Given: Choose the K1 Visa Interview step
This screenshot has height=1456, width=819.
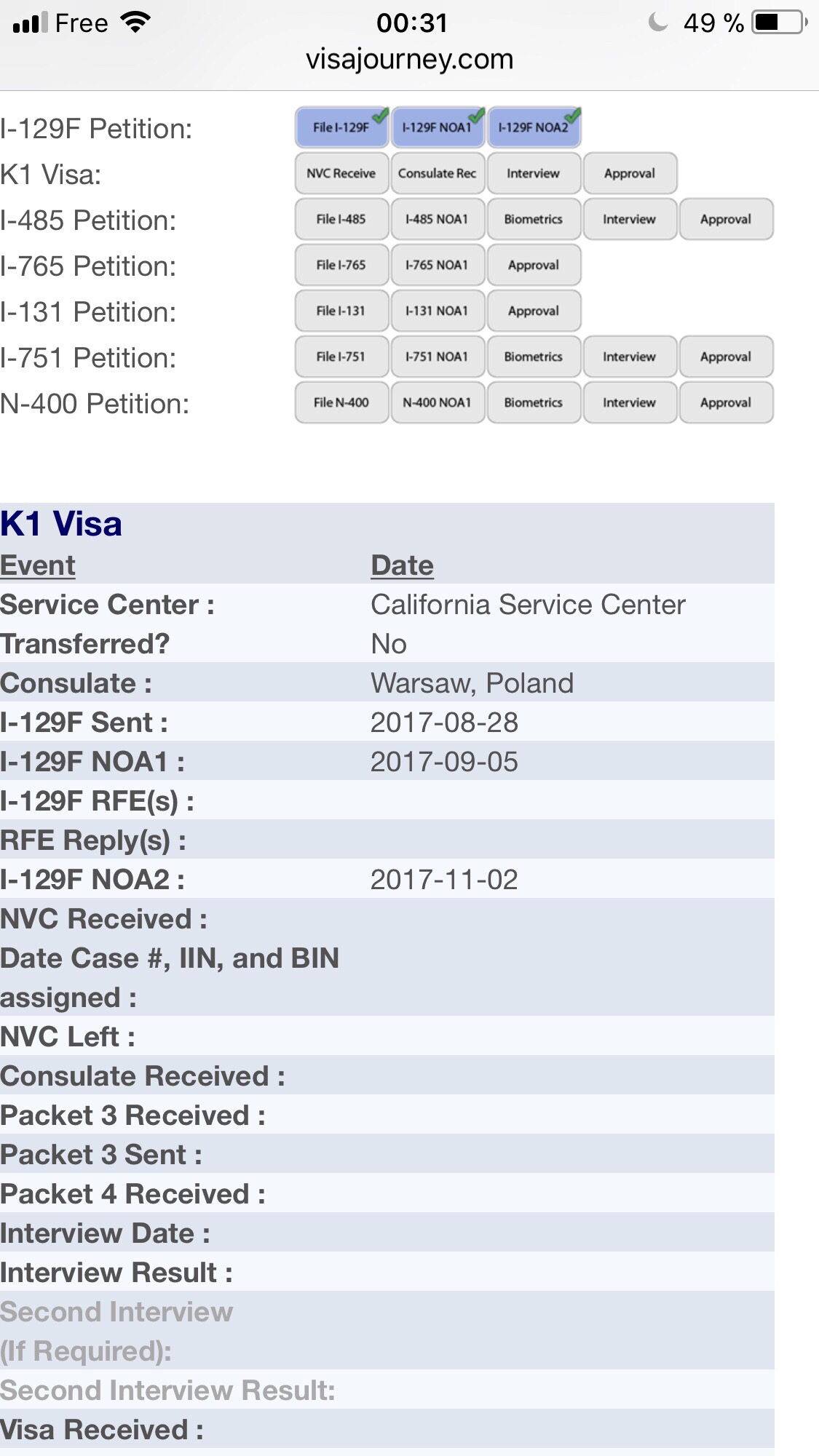Looking at the screenshot, I should (534, 173).
